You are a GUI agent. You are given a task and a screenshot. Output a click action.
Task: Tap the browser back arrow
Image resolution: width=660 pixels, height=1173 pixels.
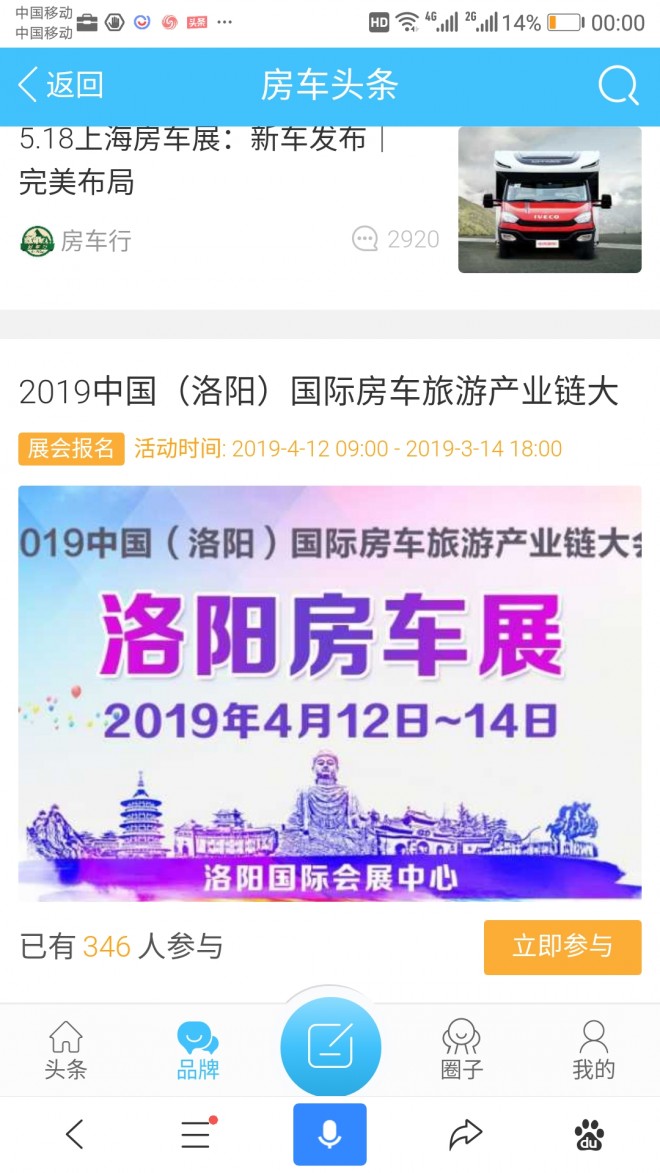point(74,1134)
